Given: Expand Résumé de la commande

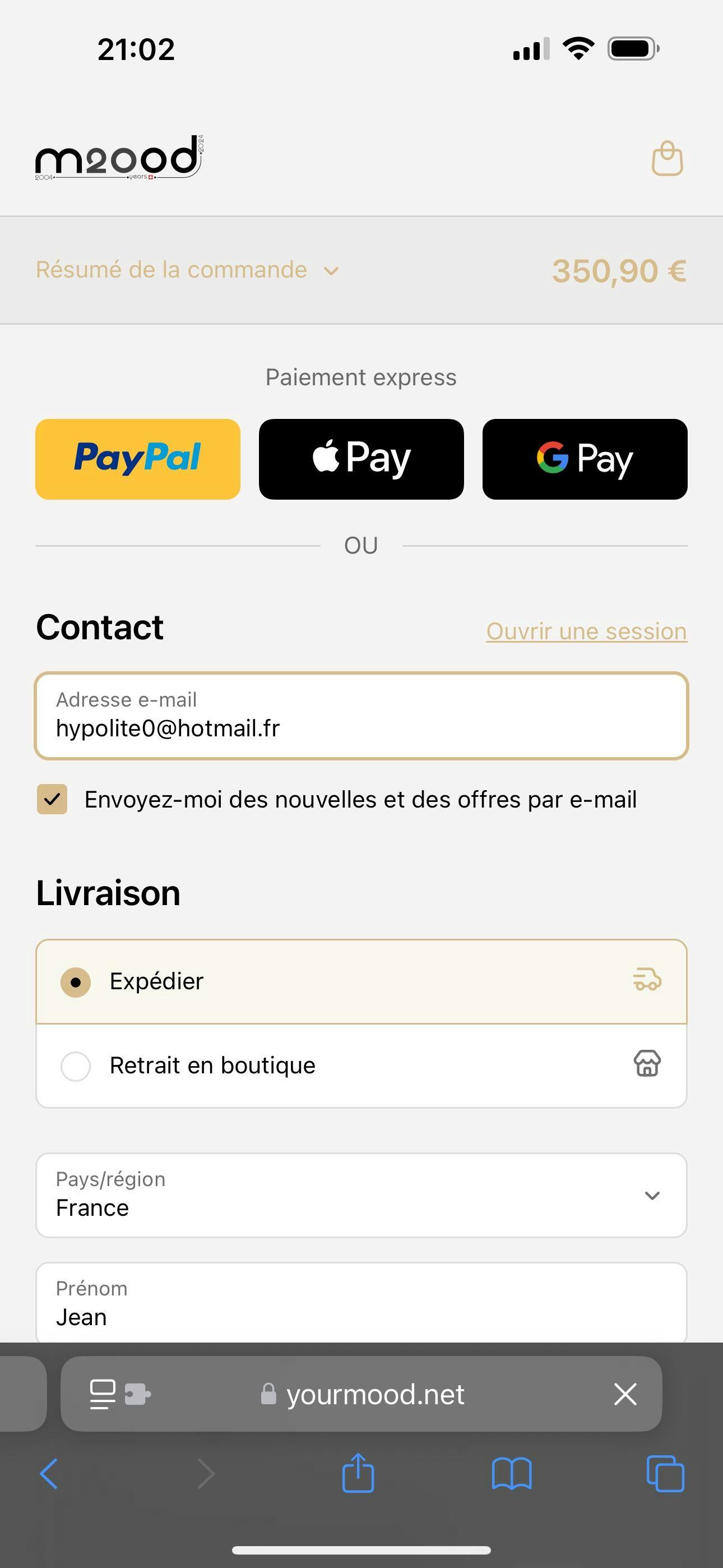Looking at the screenshot, I should pos(187,270).
